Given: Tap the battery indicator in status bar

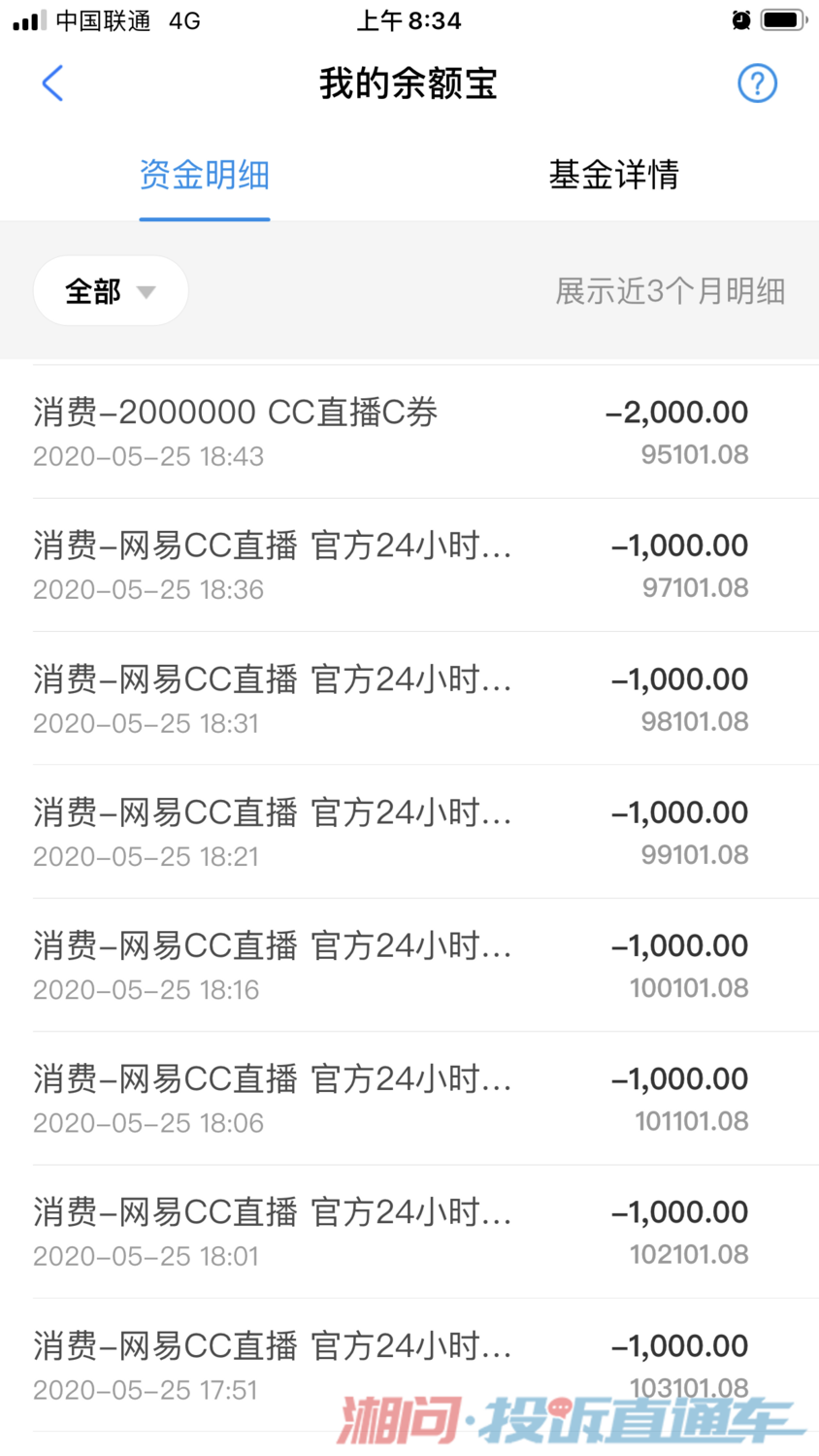Looking at the screenshot, I should pyautogui.click(x=783, y=19).
